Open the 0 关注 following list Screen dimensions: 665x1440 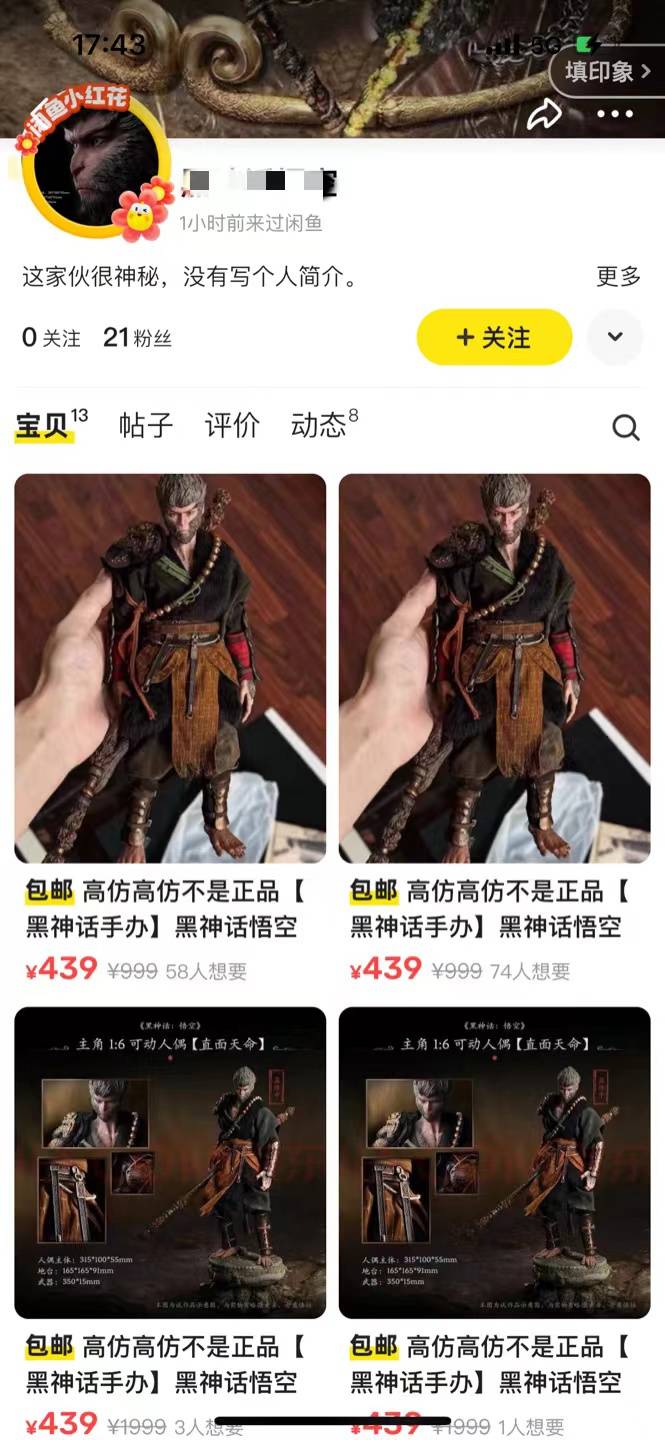coord(51,338)
